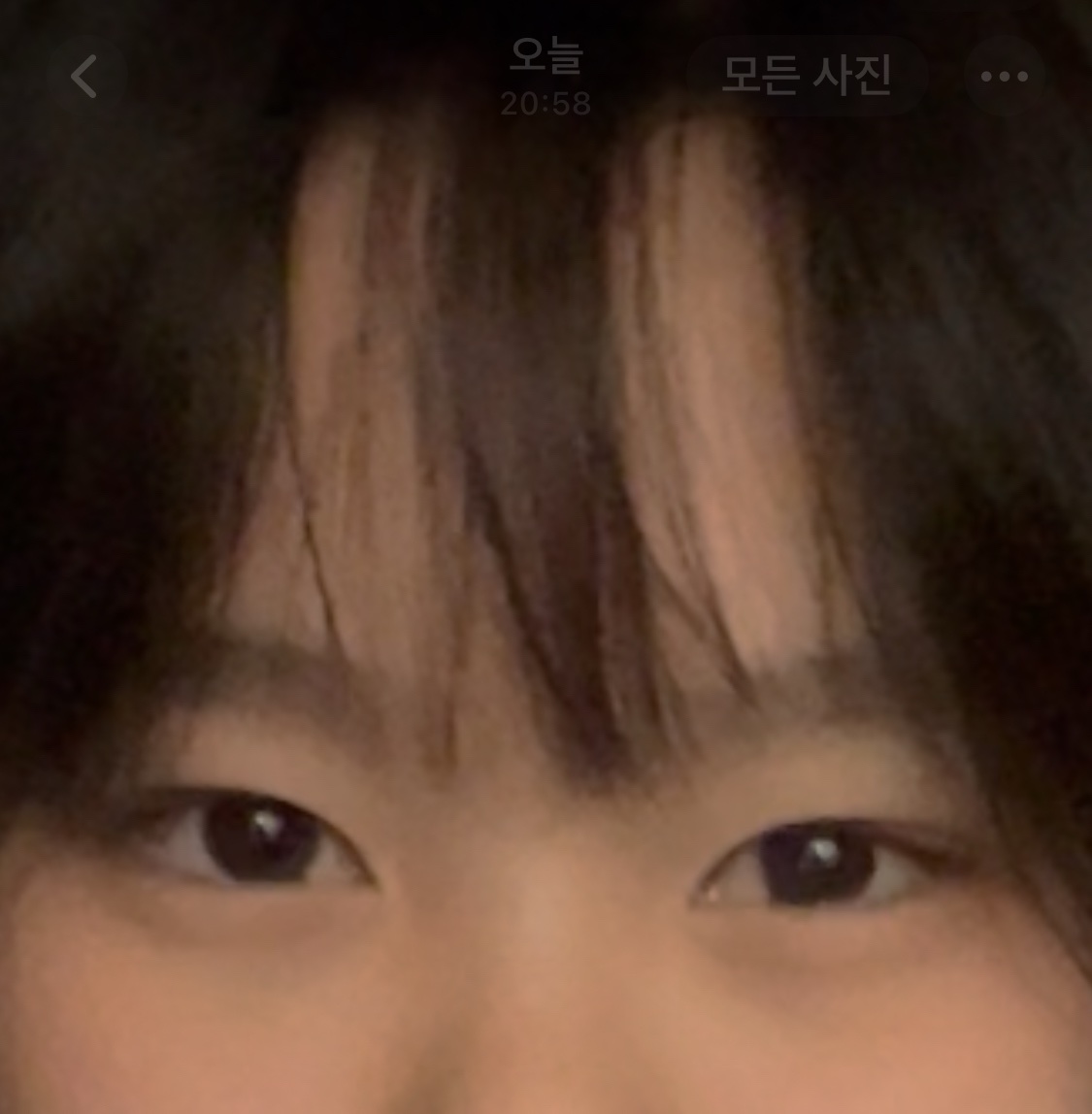1092x1114 pixels.
Task: Open 모든 사진 (All Photos)
Action: tap(806, 76)
